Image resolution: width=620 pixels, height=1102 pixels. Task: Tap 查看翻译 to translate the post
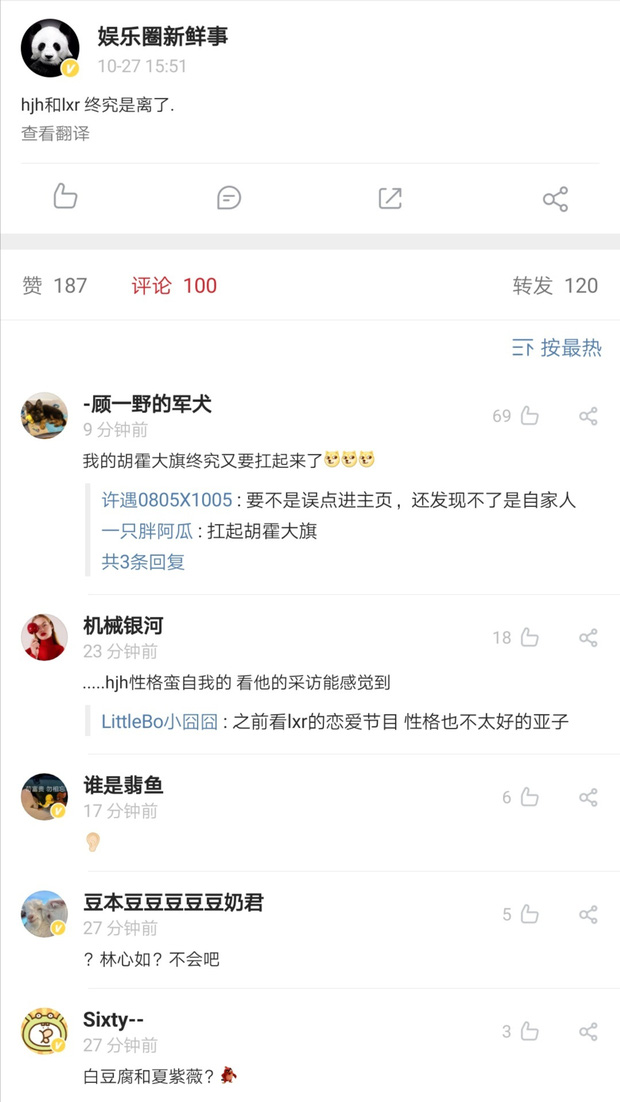(56, 133)
